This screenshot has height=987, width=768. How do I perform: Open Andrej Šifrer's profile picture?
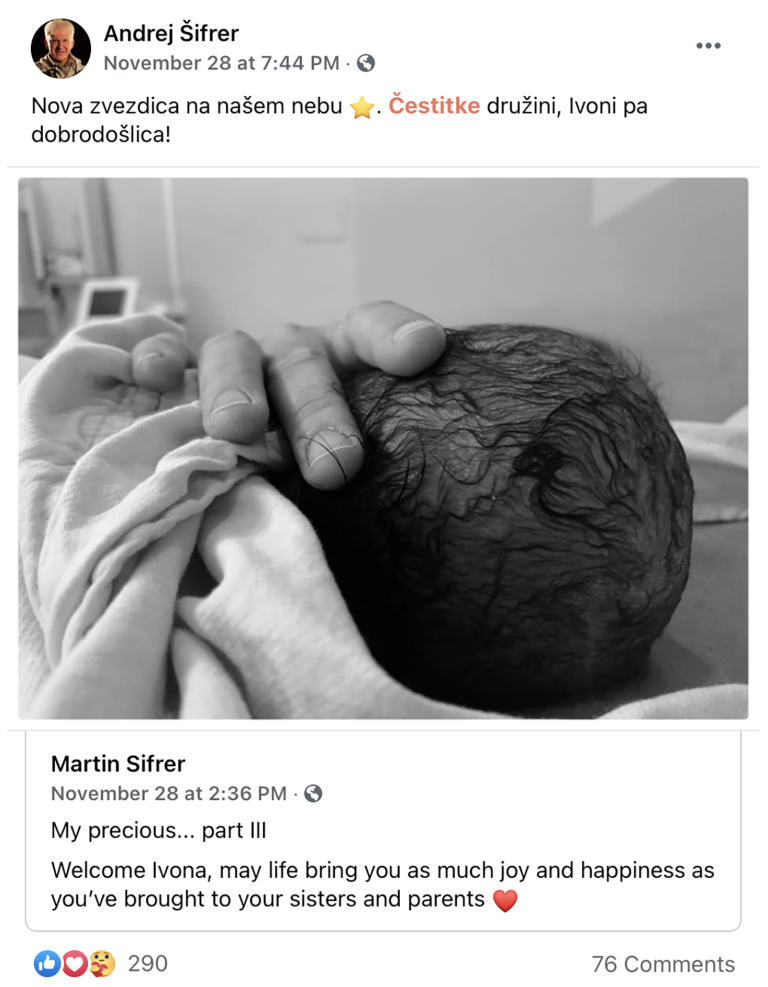click(60, 48)
